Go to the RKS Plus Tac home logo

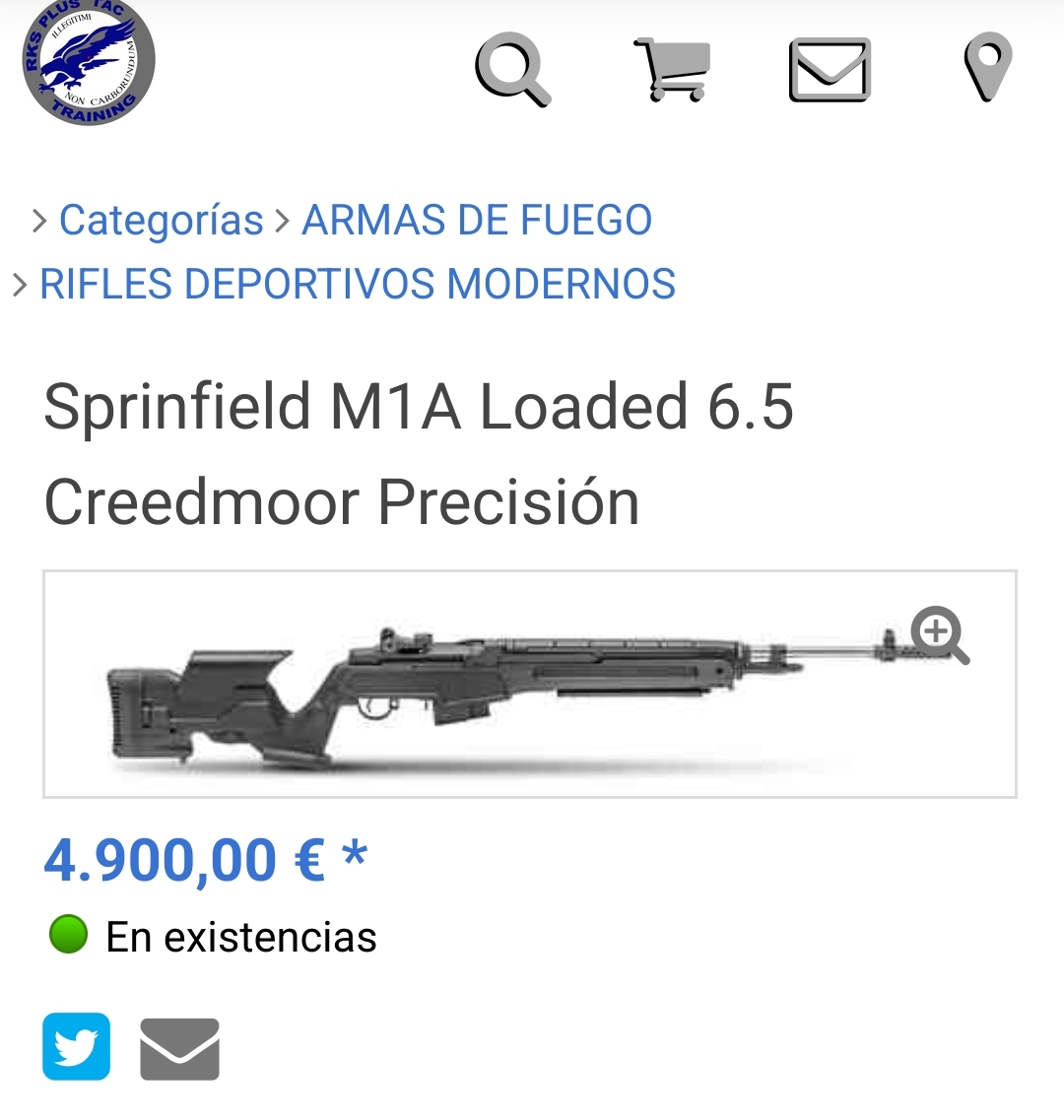click(x=89, y=63)
